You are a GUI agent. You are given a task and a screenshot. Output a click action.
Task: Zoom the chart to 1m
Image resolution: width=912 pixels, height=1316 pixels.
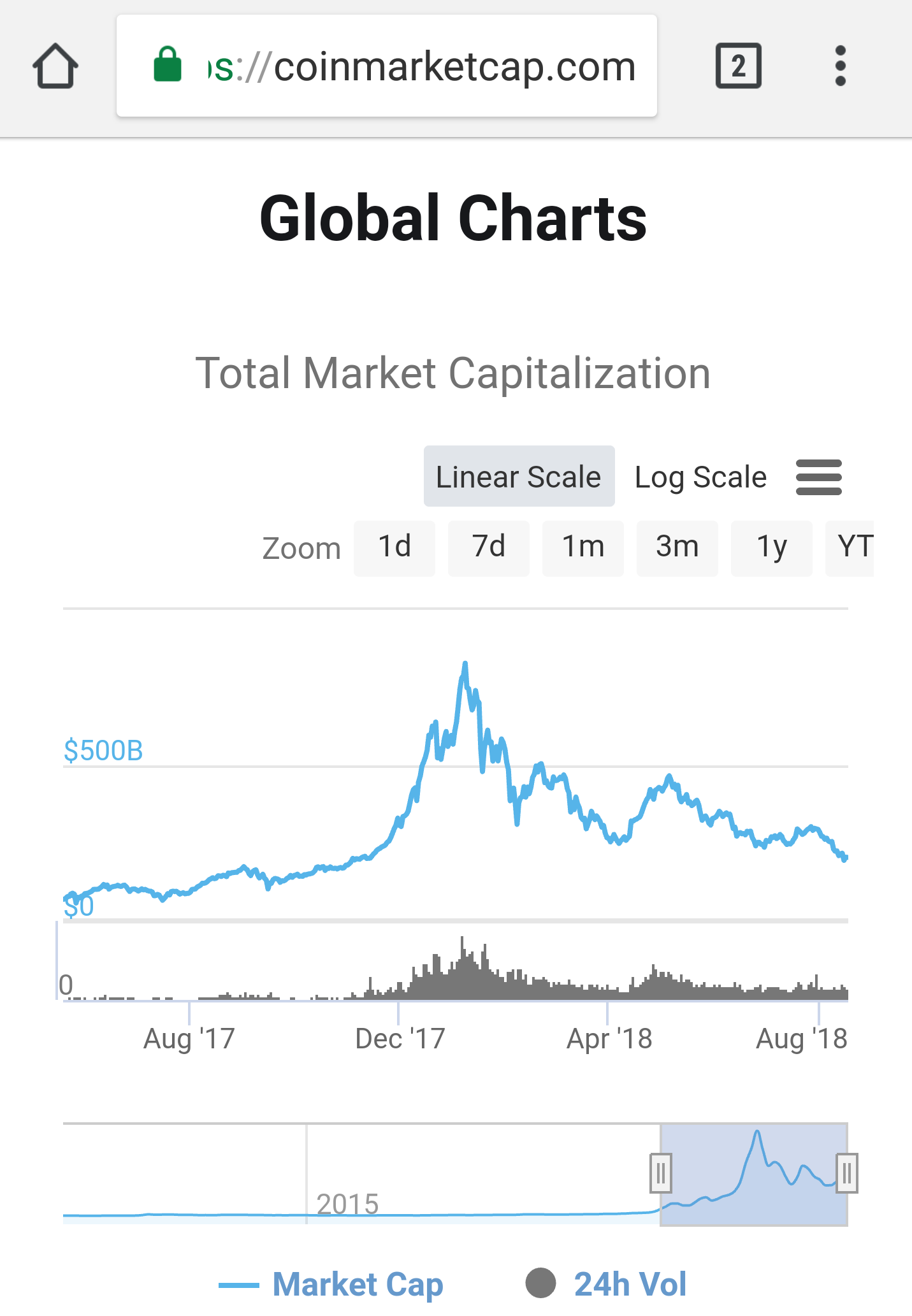click(x=583, y=548)
